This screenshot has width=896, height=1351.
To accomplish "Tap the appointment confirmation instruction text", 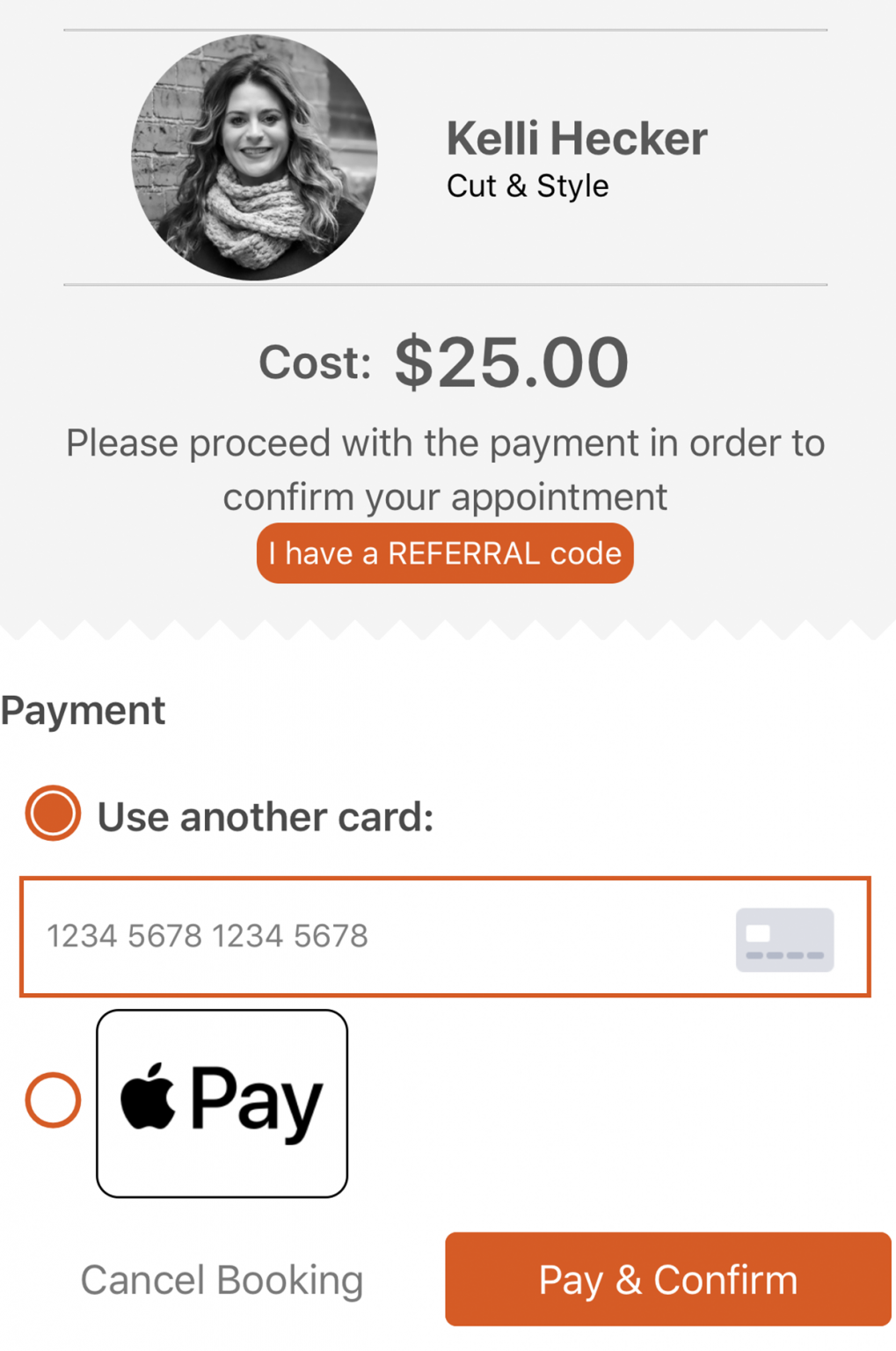I will (x=444, y=468).
